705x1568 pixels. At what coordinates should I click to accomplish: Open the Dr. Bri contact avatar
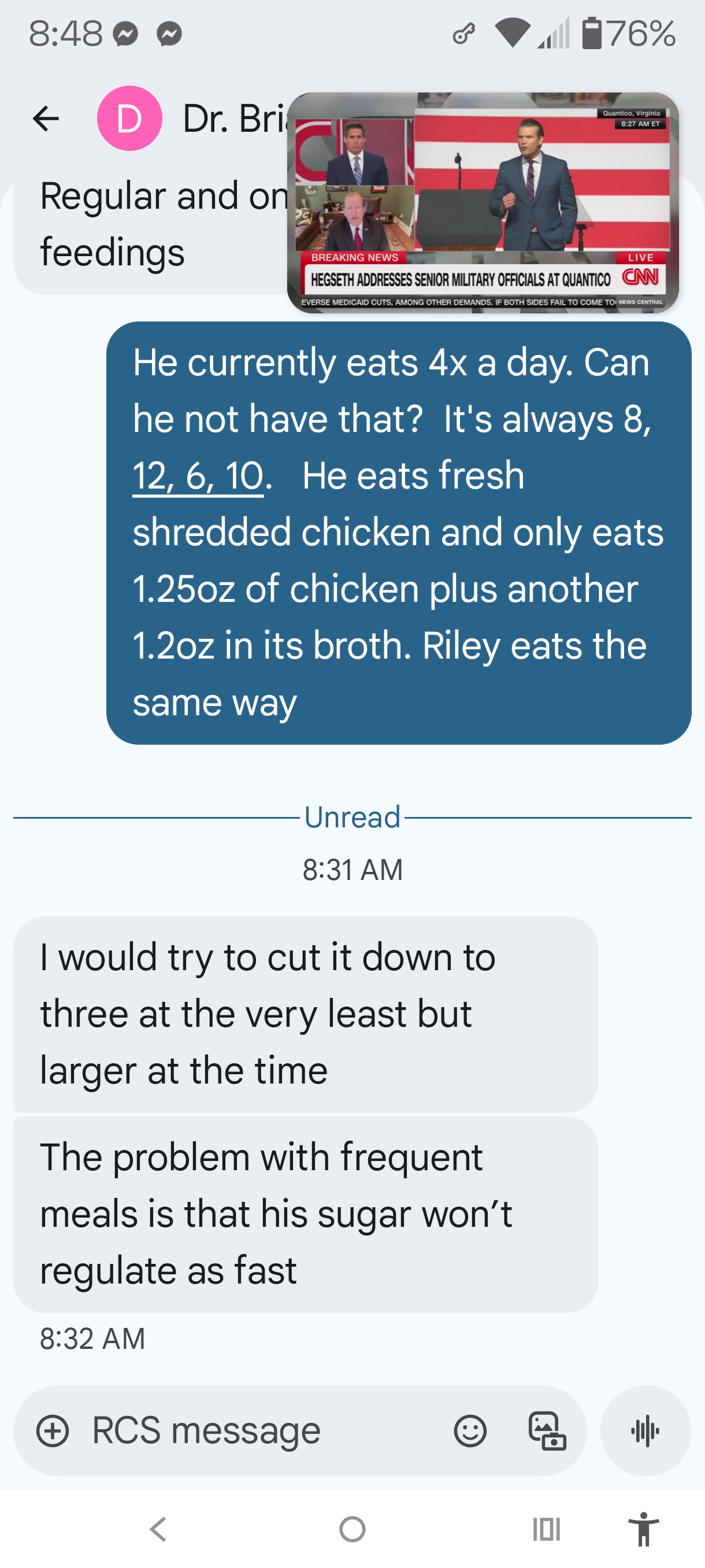[x=129, y=118]
